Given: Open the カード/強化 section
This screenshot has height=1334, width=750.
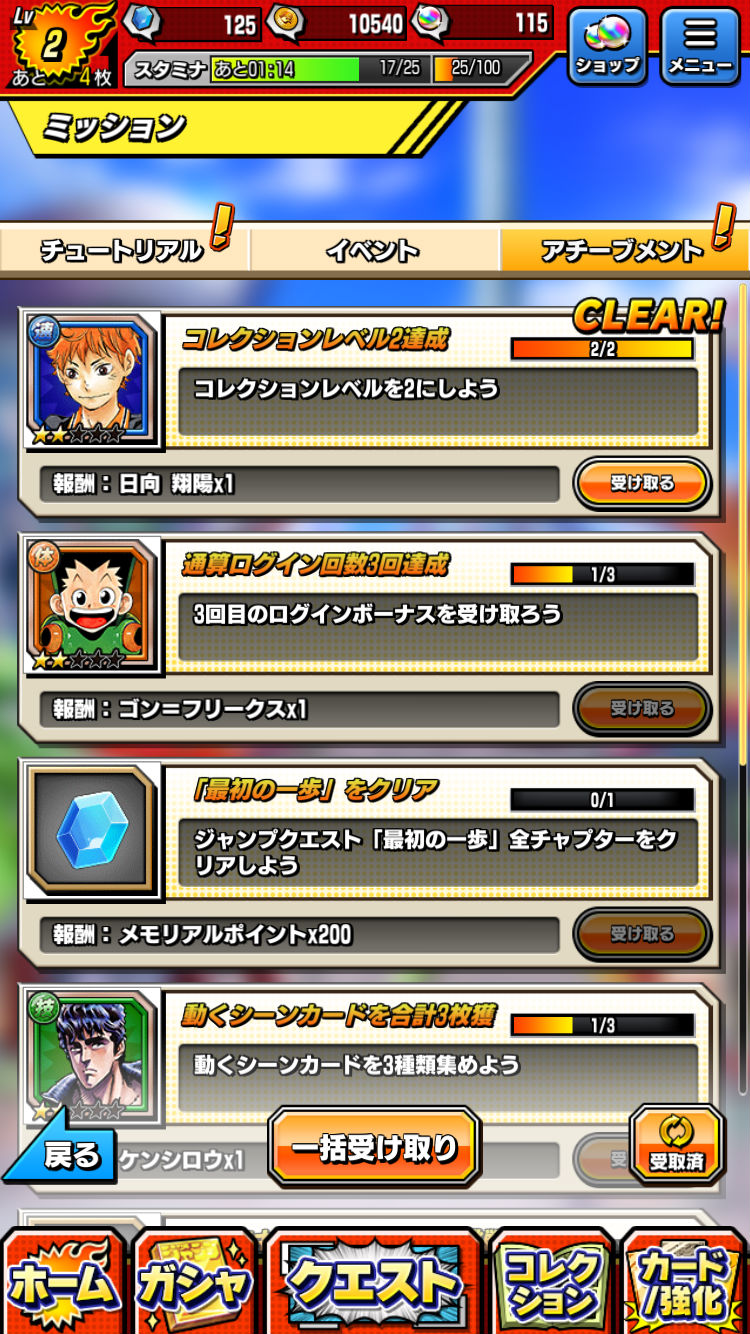Looking at the screenshot, I should [x=686, y=1284].
